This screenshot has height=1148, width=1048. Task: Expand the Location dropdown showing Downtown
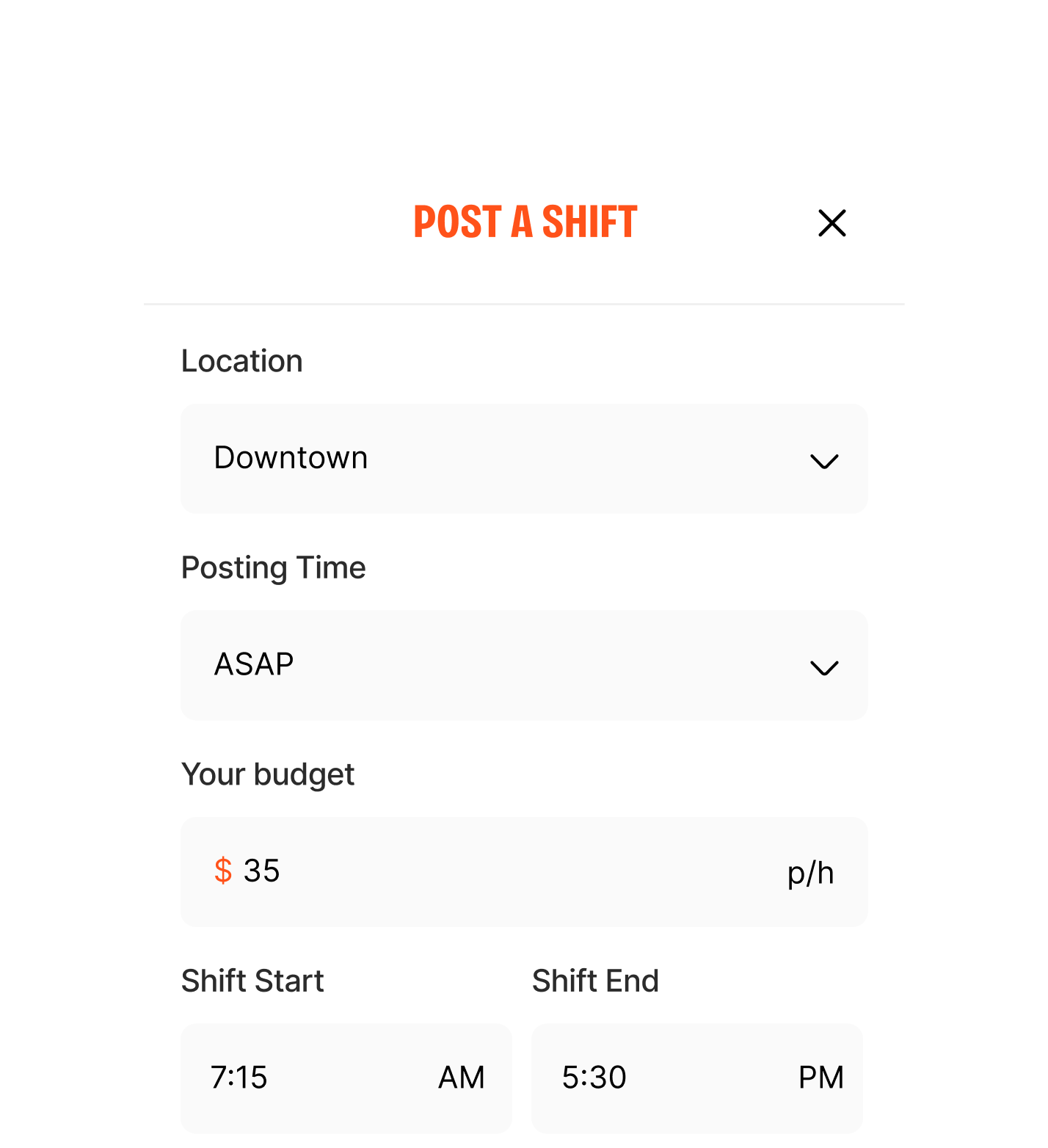tap(524, 459)
